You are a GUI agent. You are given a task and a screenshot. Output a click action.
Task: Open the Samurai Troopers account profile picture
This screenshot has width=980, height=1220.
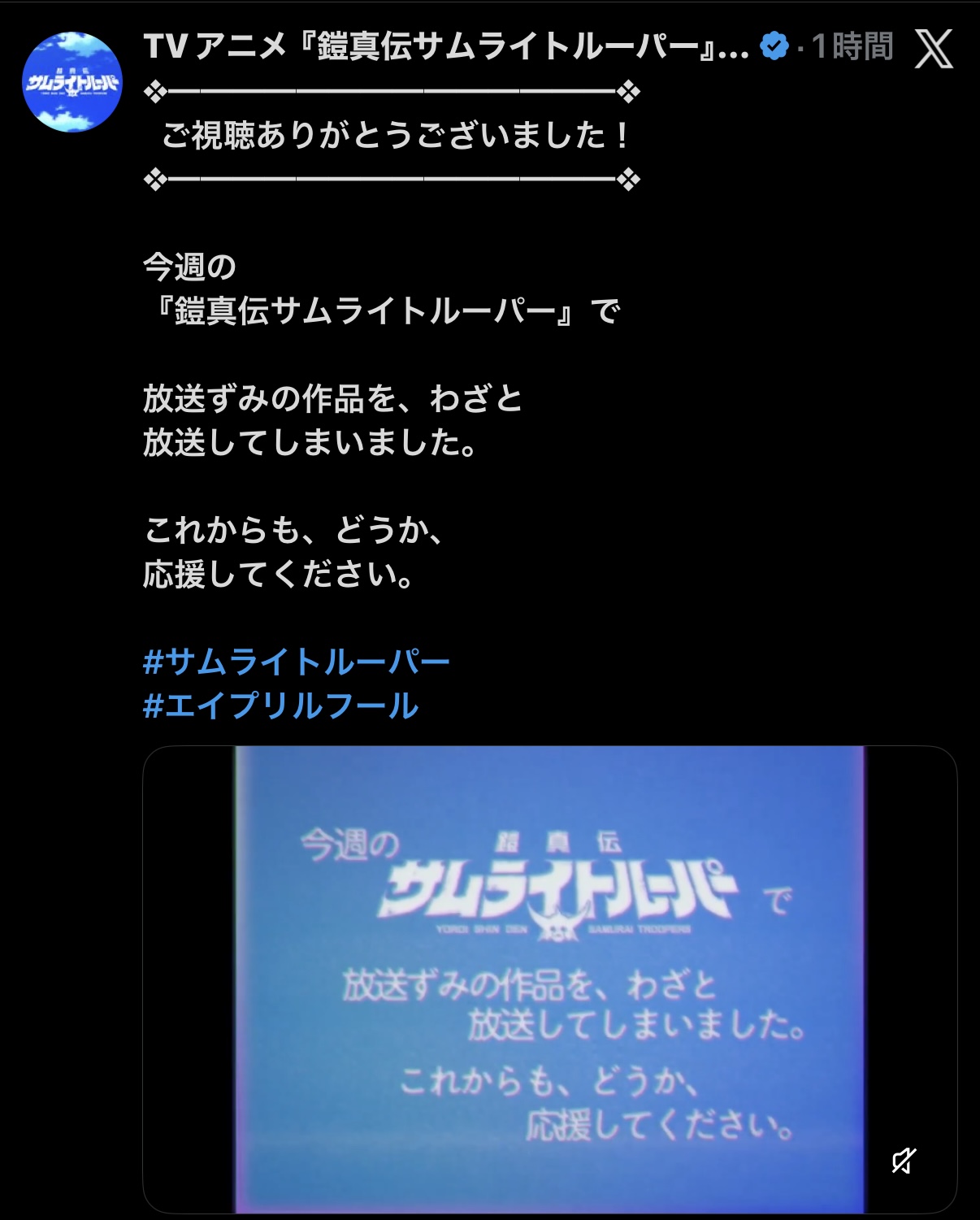[72, 81]
